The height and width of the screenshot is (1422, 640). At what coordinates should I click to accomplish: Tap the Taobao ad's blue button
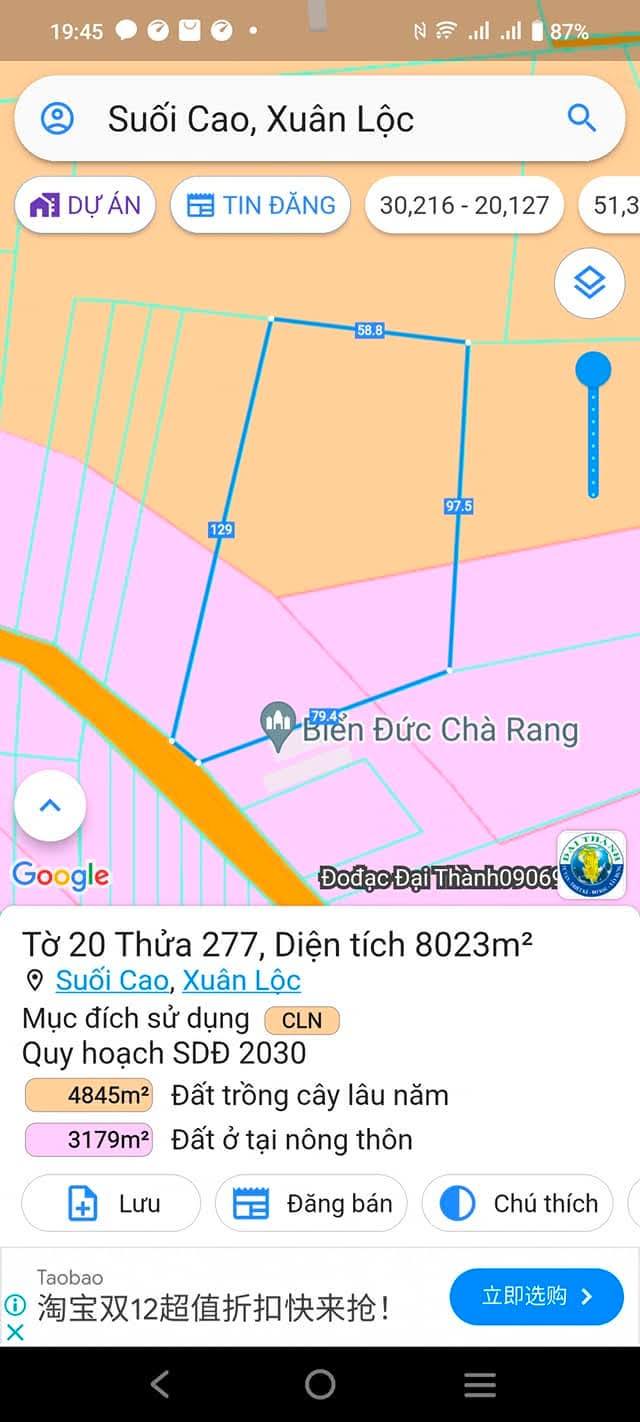click(537, 1296)
